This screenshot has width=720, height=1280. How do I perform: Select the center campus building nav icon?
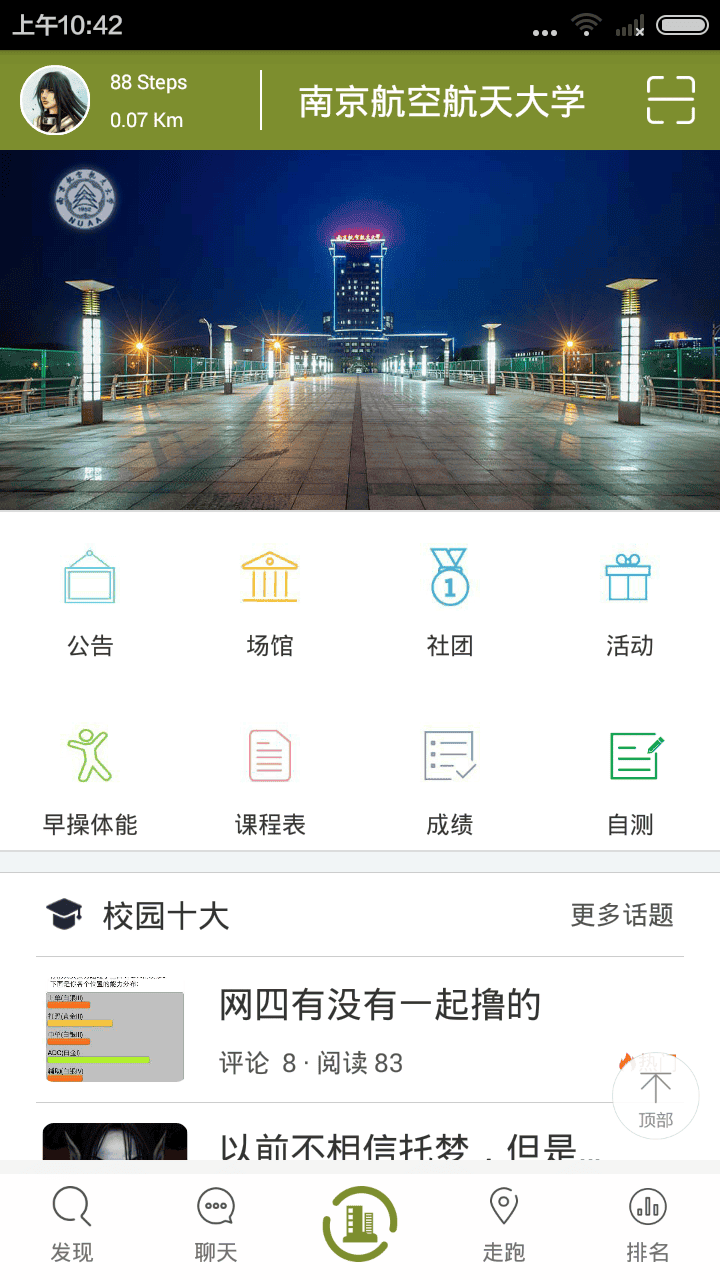point(360,1222)
